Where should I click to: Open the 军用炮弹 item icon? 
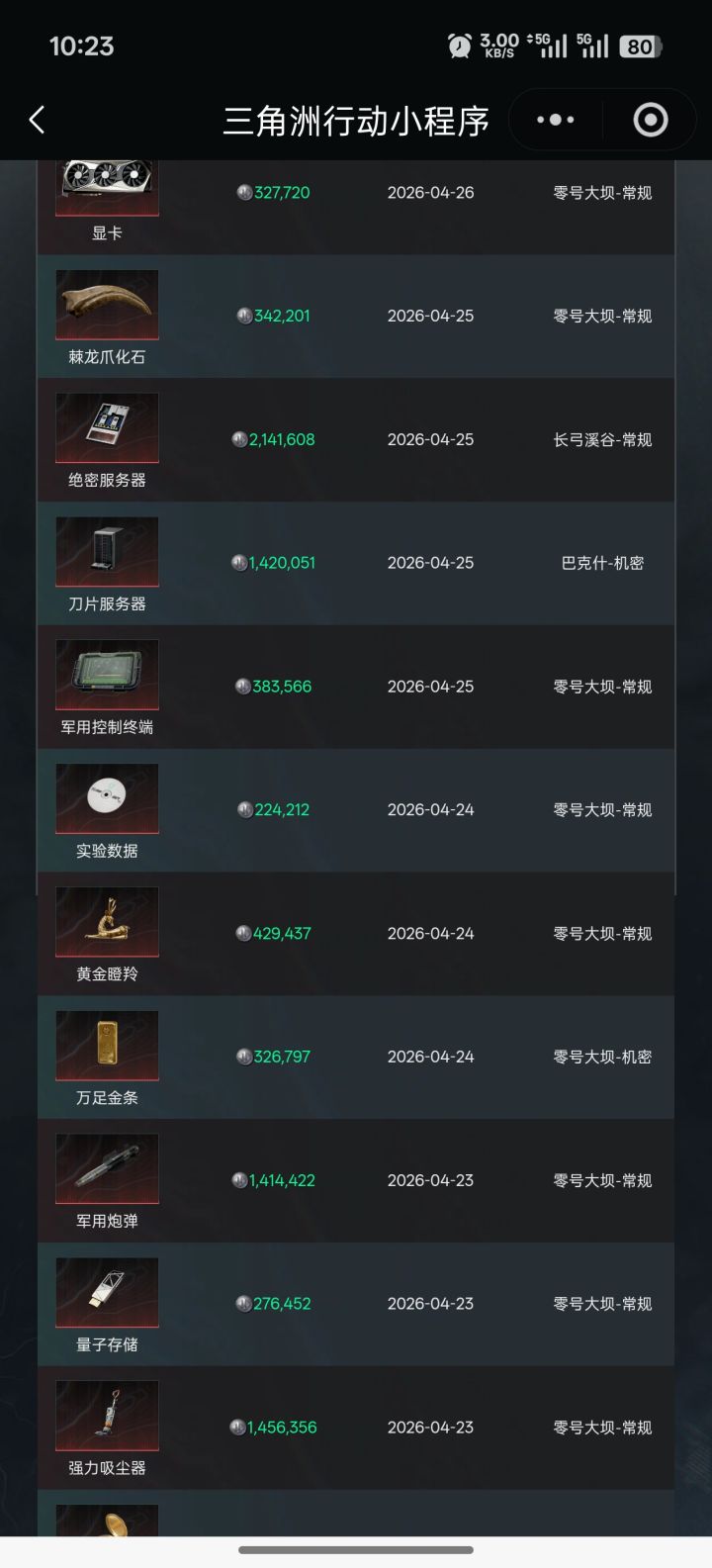click(x=107, y=1168)
